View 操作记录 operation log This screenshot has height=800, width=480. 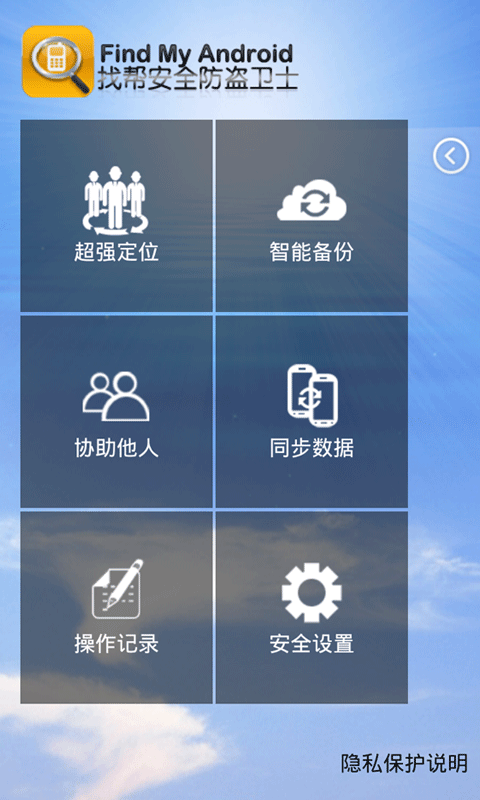pos(116,608)
